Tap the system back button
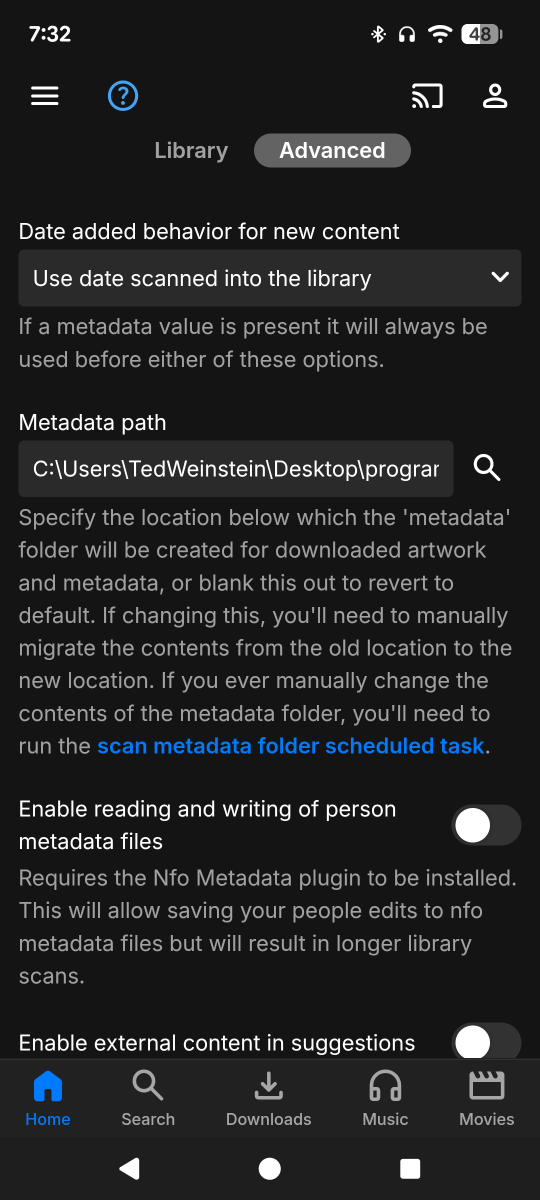 click(129, 1168)
